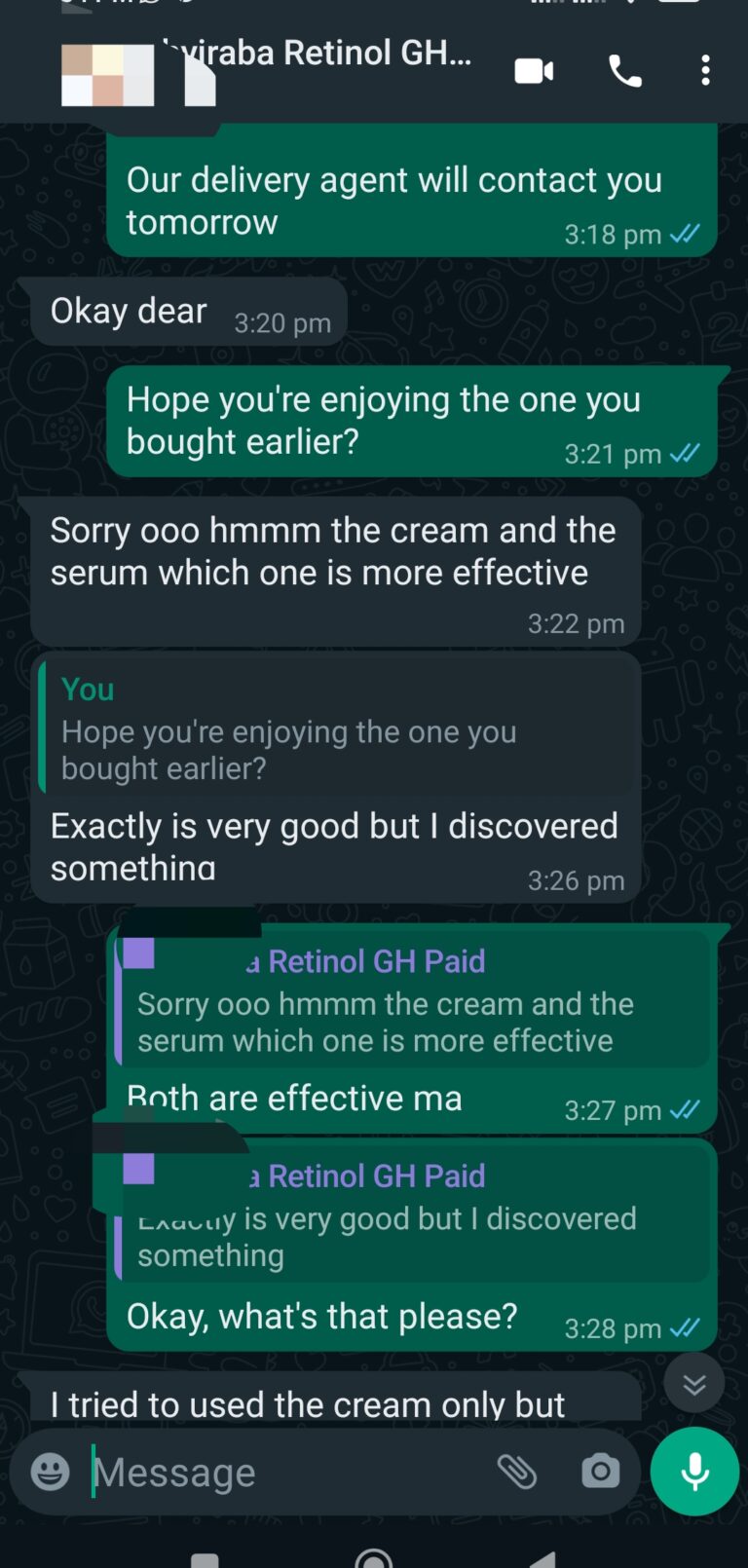Image resolution: width=748 pixels, height=1568 pixels.
Task: Start a voice call with this contact
Action: [624, 71]
